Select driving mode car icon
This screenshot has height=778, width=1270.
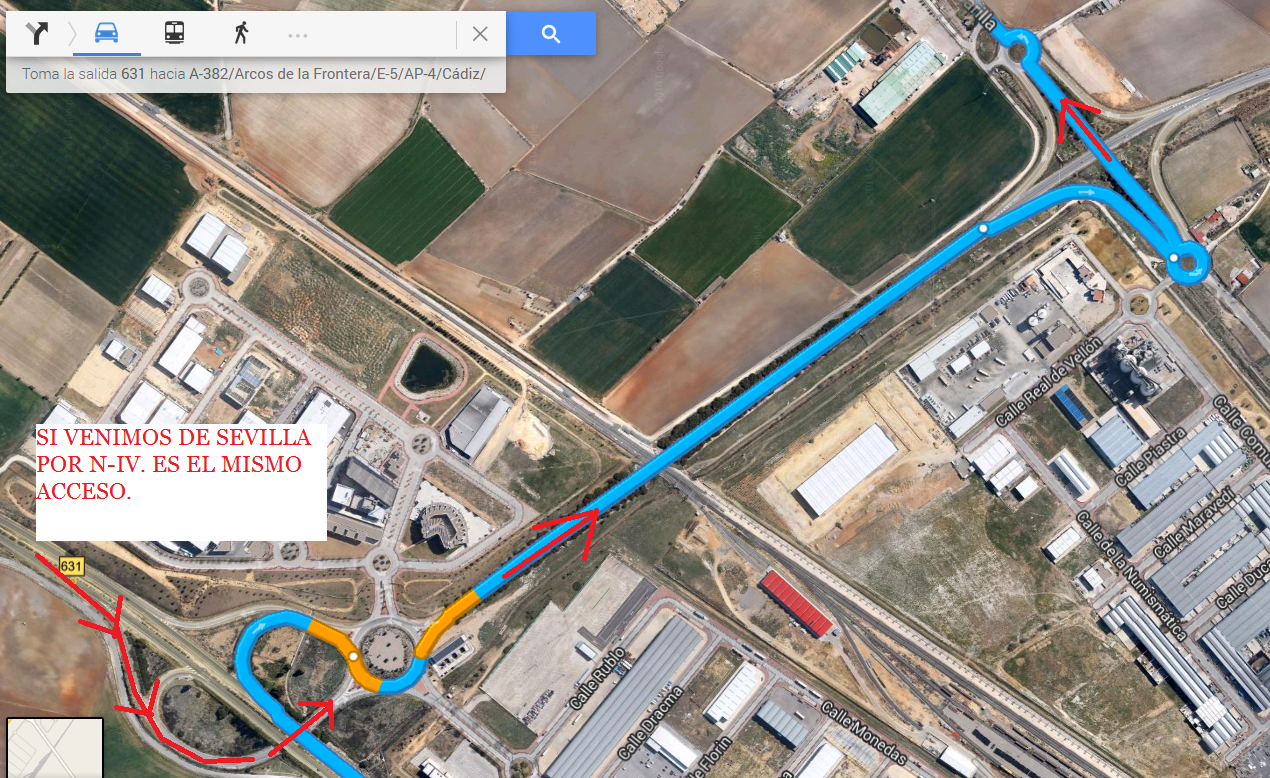point(106,34)
